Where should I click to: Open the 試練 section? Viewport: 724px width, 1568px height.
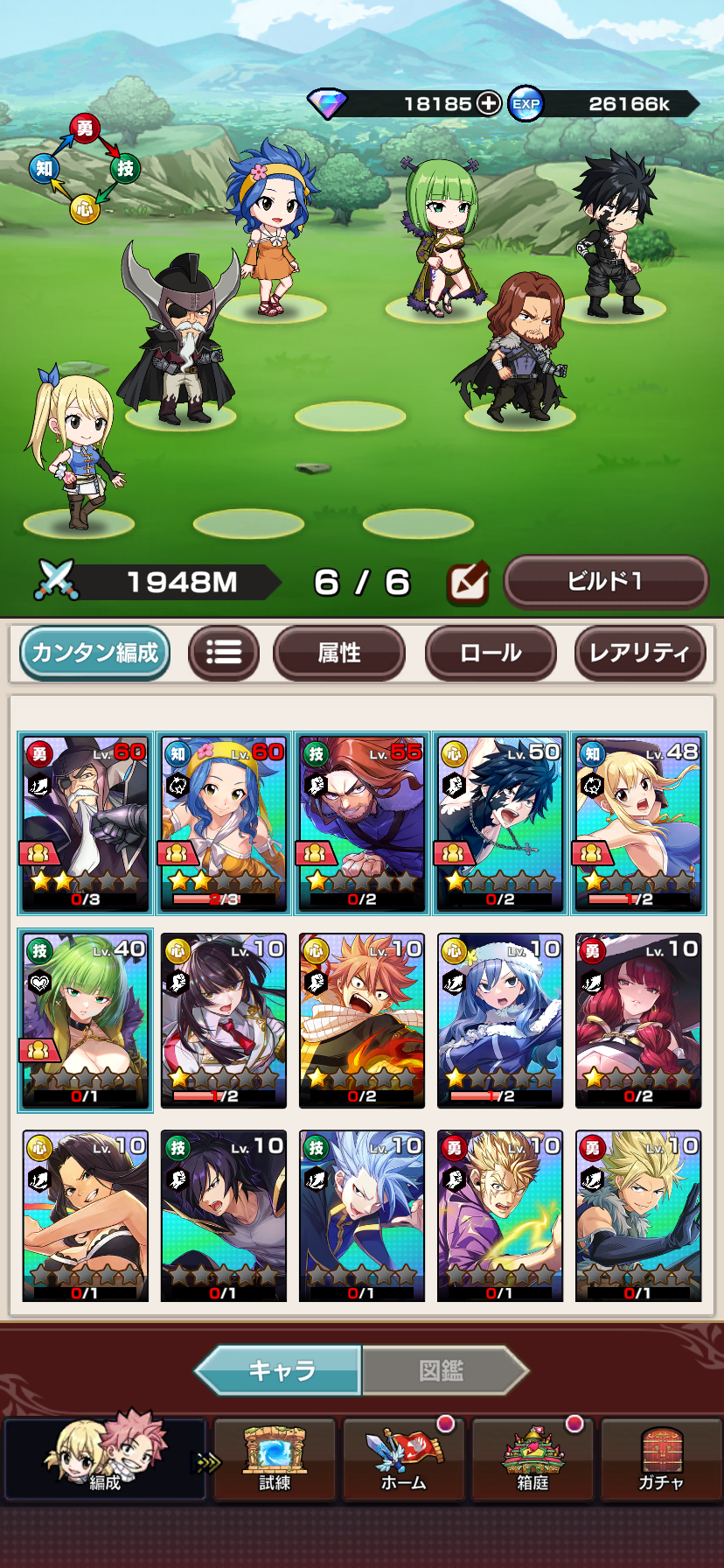point(275,1459)
